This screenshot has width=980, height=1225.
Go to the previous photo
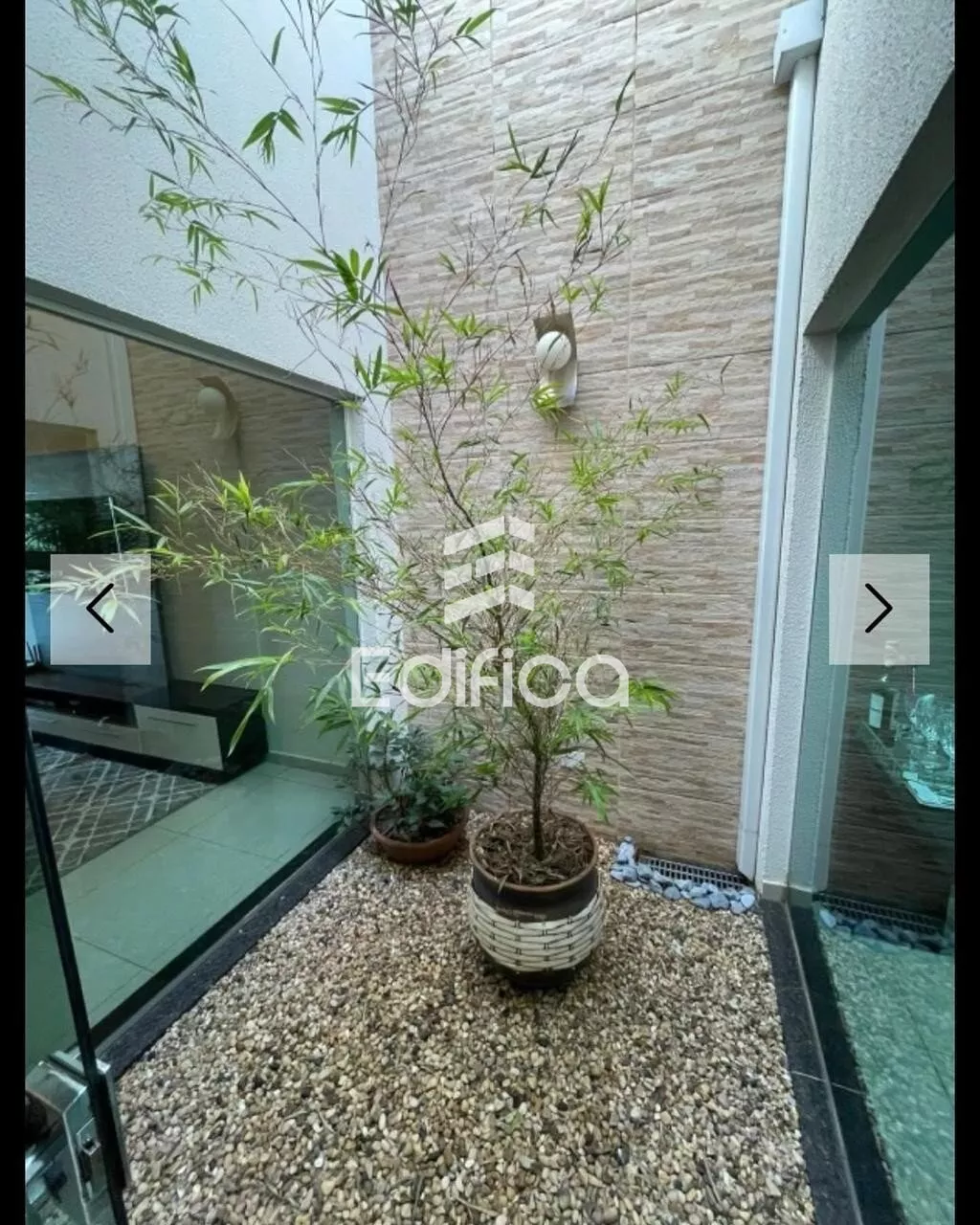[x=100, y=609]
